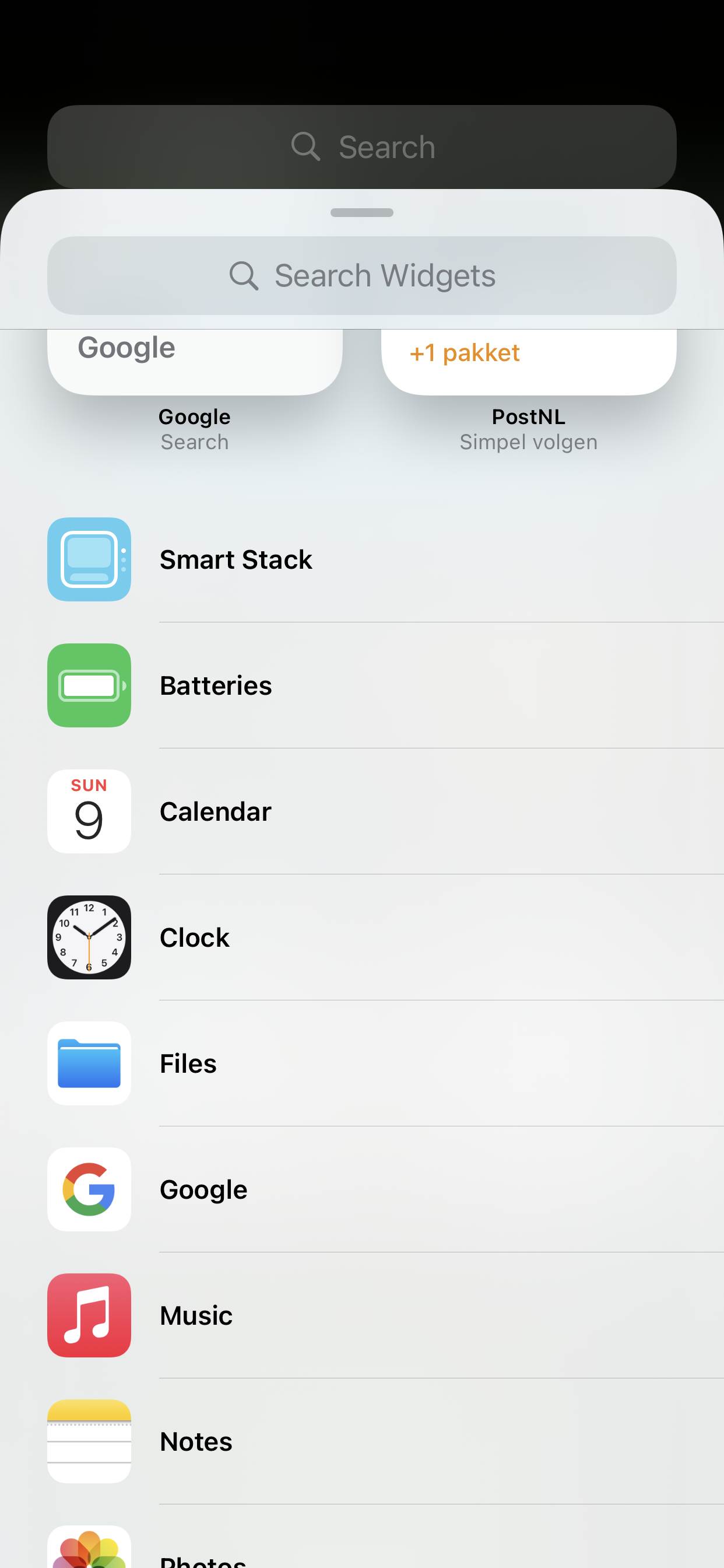Choose Files in the widget list
724x1568 pixels.
coord(362,1063)
